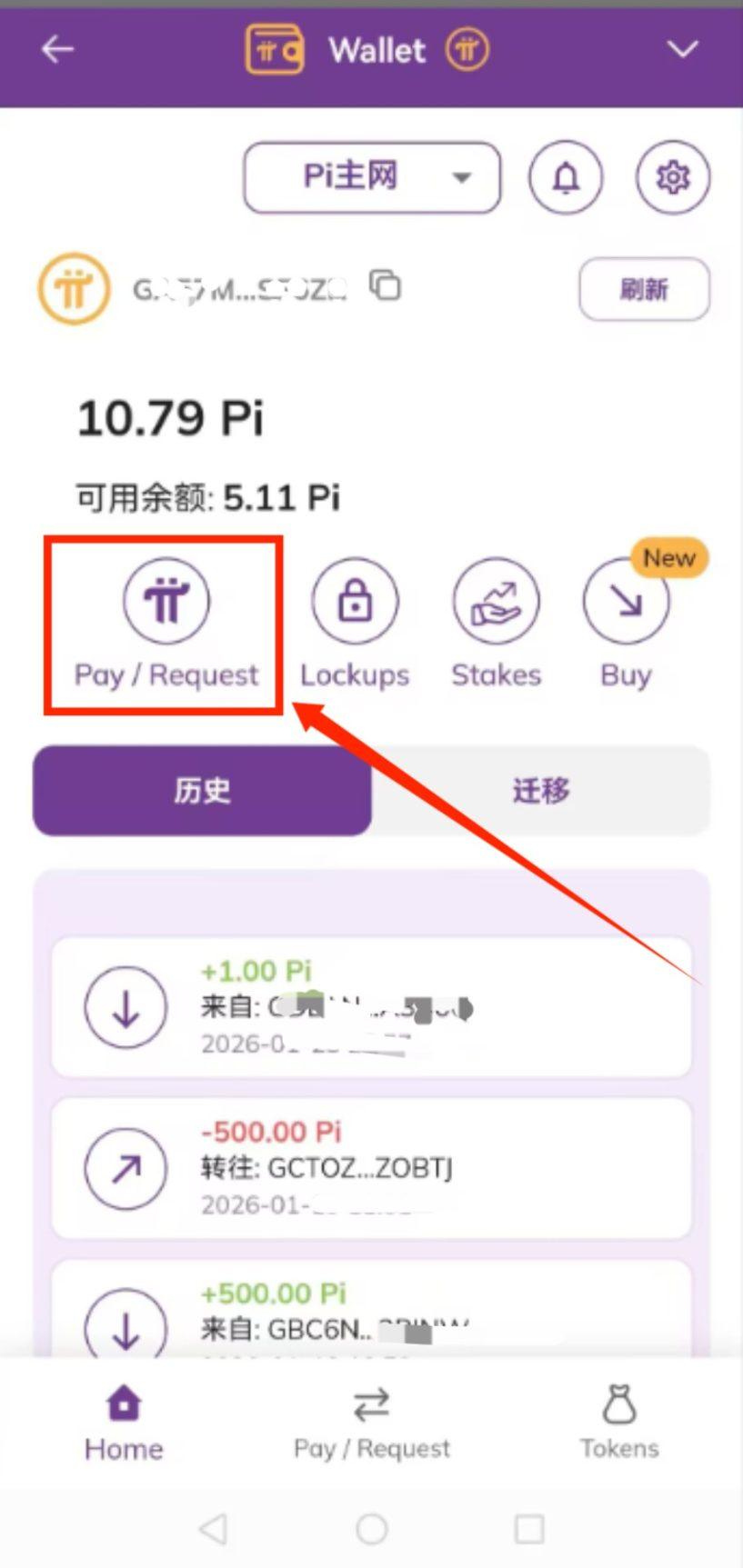Switch to the 迁移 migration tab

coord(540,790)
